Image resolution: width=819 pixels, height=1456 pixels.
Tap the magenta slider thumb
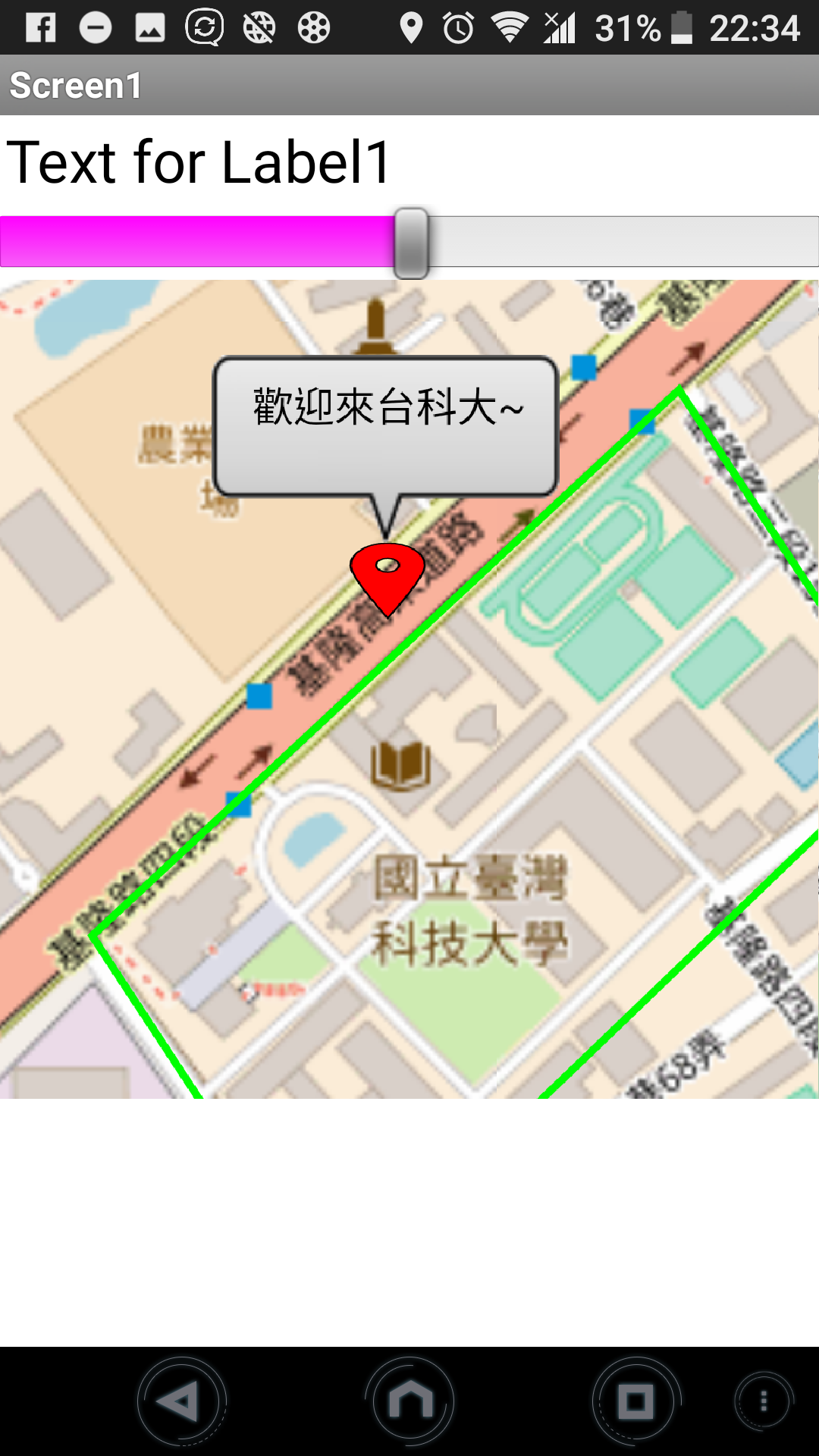[411, 243]
